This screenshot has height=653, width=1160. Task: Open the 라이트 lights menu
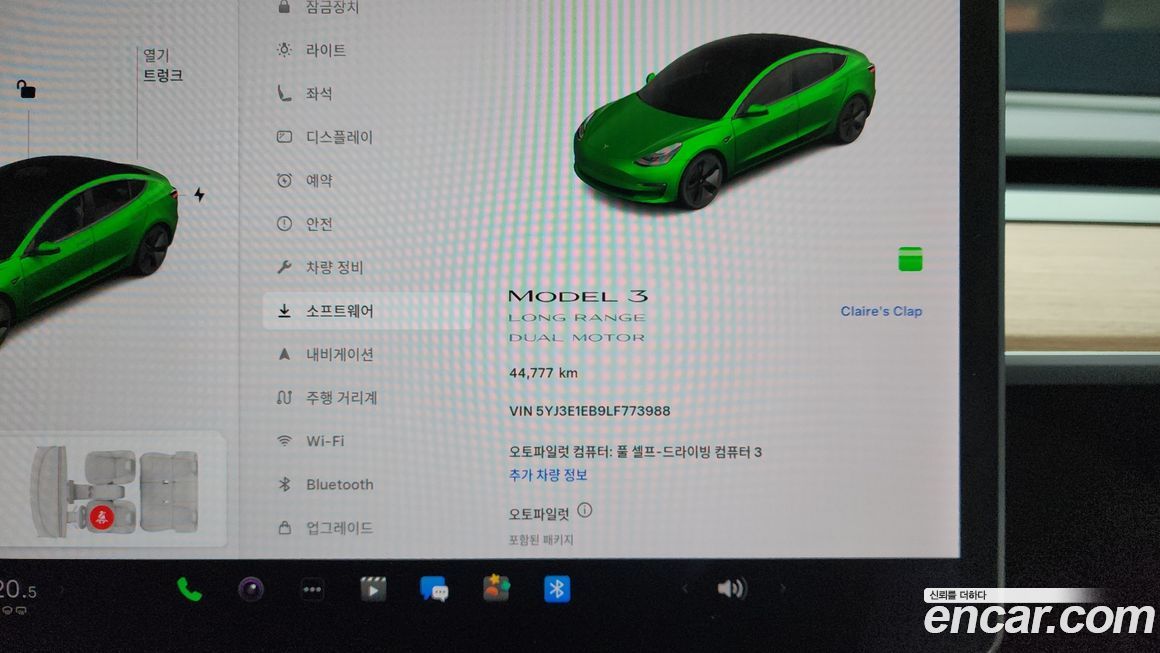coord(325,50)
